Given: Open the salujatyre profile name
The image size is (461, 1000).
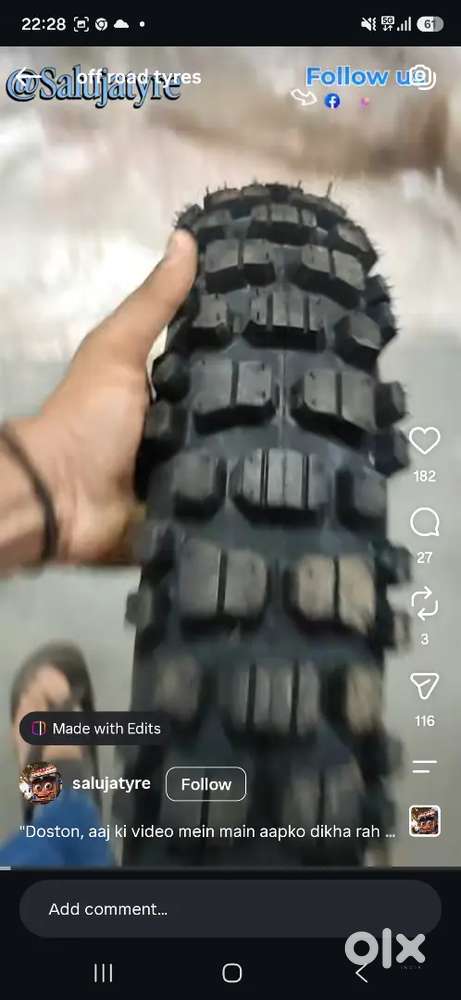Looking at the screenshot, I should pos(111,784).
